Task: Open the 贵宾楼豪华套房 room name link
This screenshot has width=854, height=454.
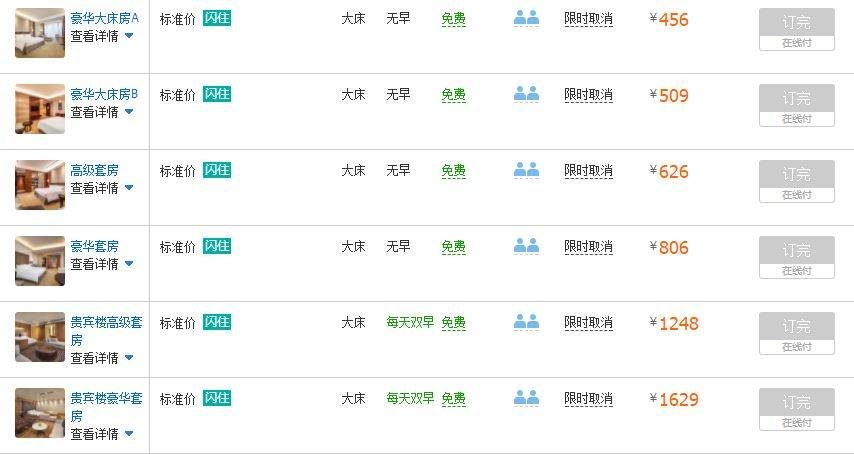Action: [106, 407]
